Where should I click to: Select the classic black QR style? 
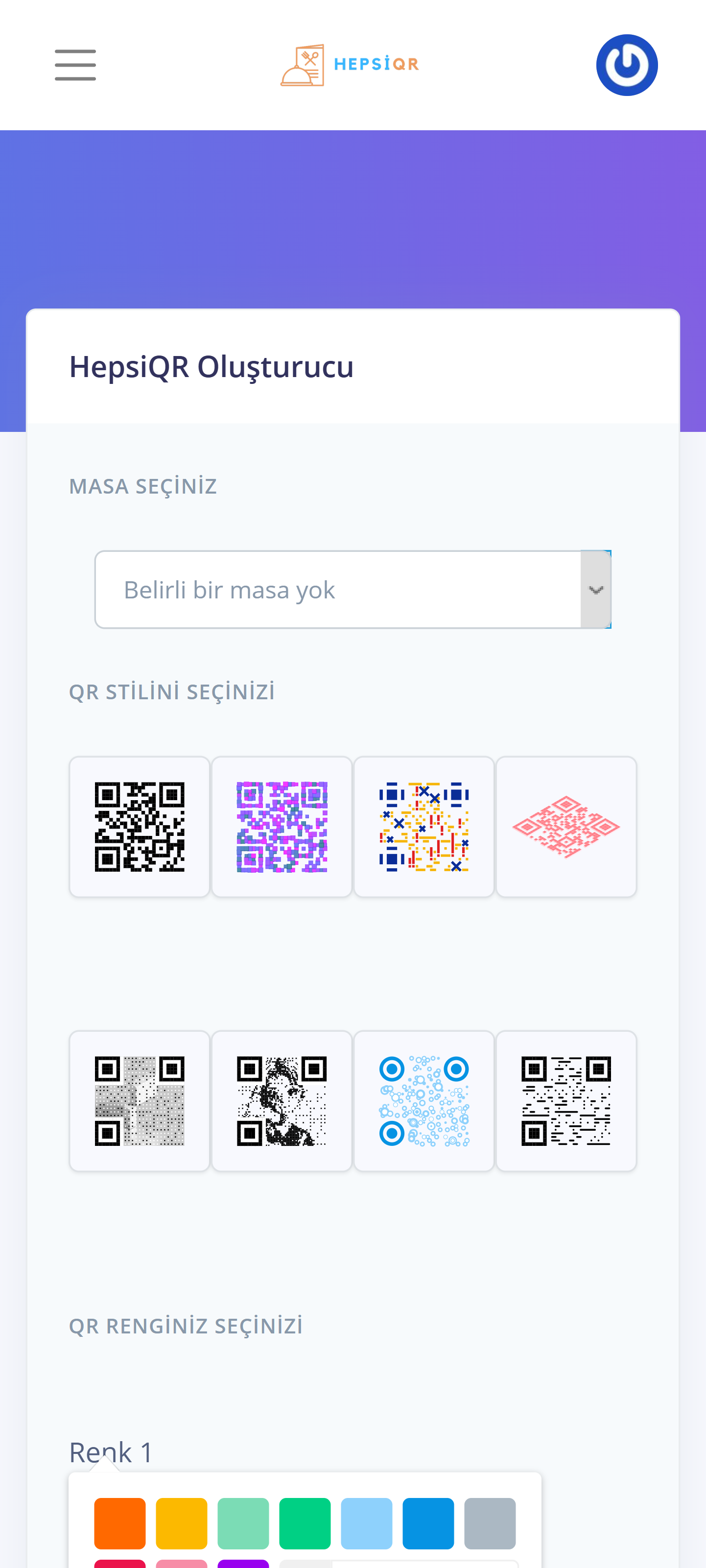coord(140,827)
